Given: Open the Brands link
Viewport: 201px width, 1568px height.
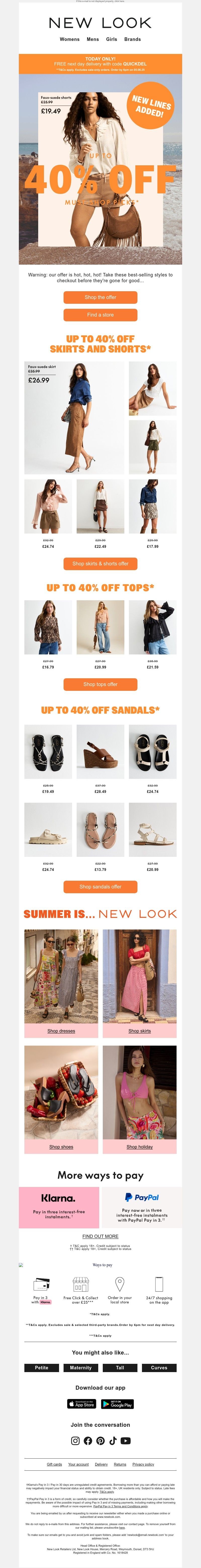Looking at the screenshot, I should [132, 39].
